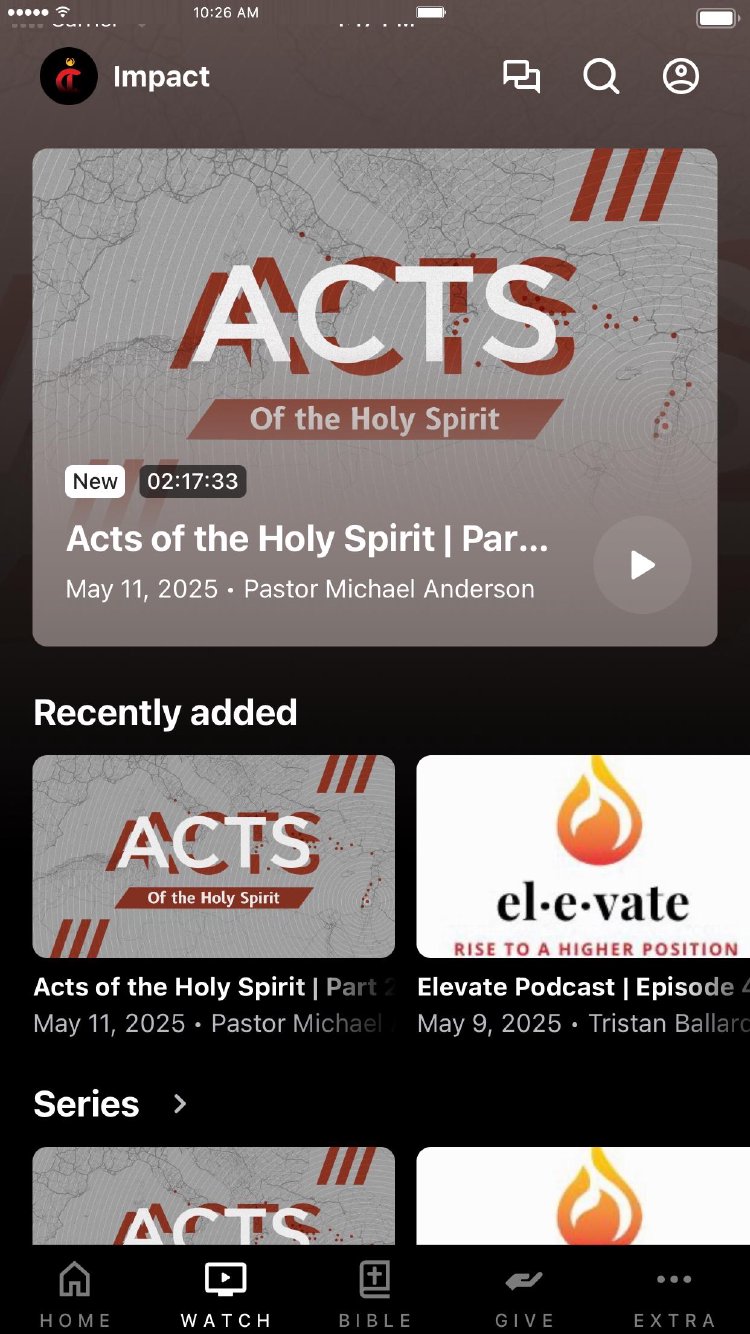Image resolution: width=750 pixels, height=1334 pixels.
Task: Switch to the Give tab
Action: point(524,1294)
